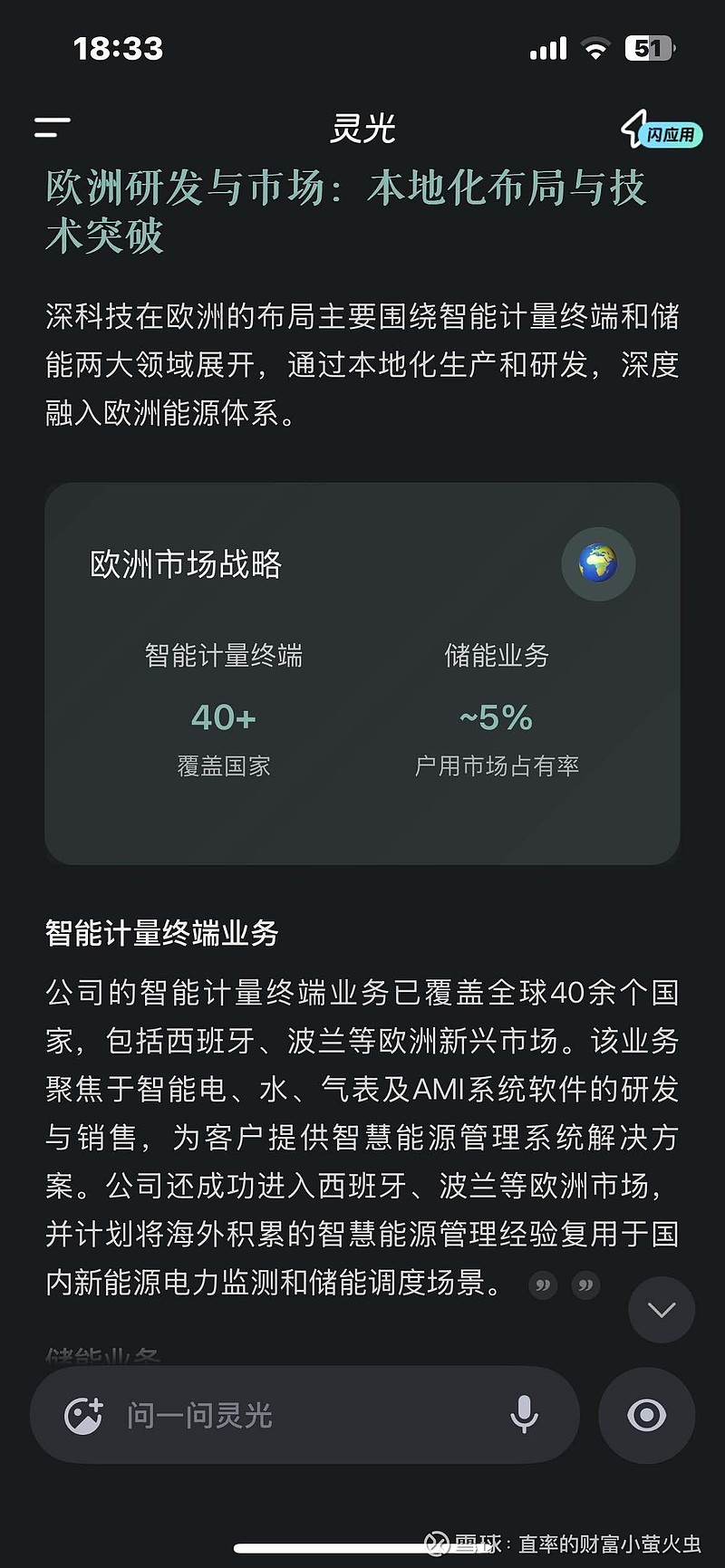Expand remaining content with the down chevron
Image resolution: width=725 pixels, height=1568 pixels.
click(x=661, y=1309)
